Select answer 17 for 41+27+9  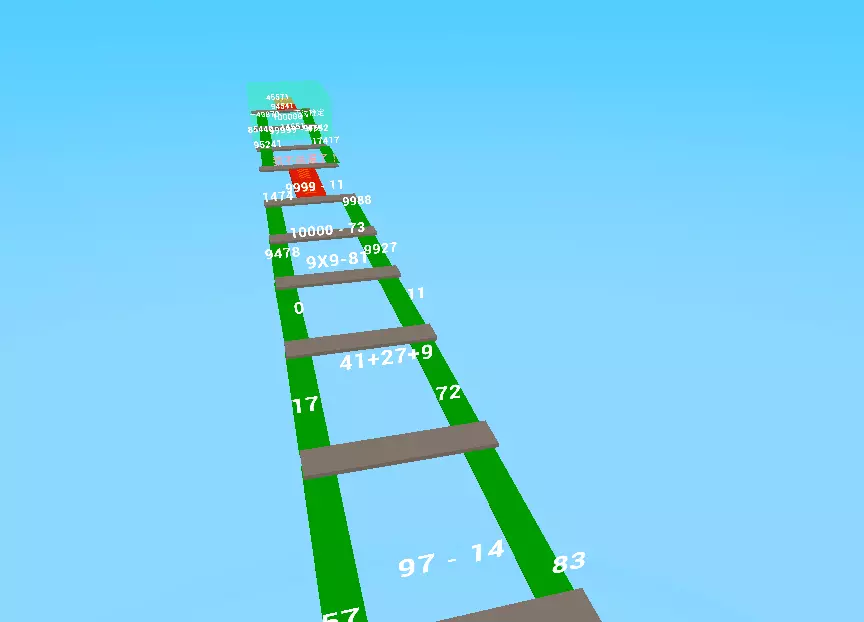tap(305, 405)
